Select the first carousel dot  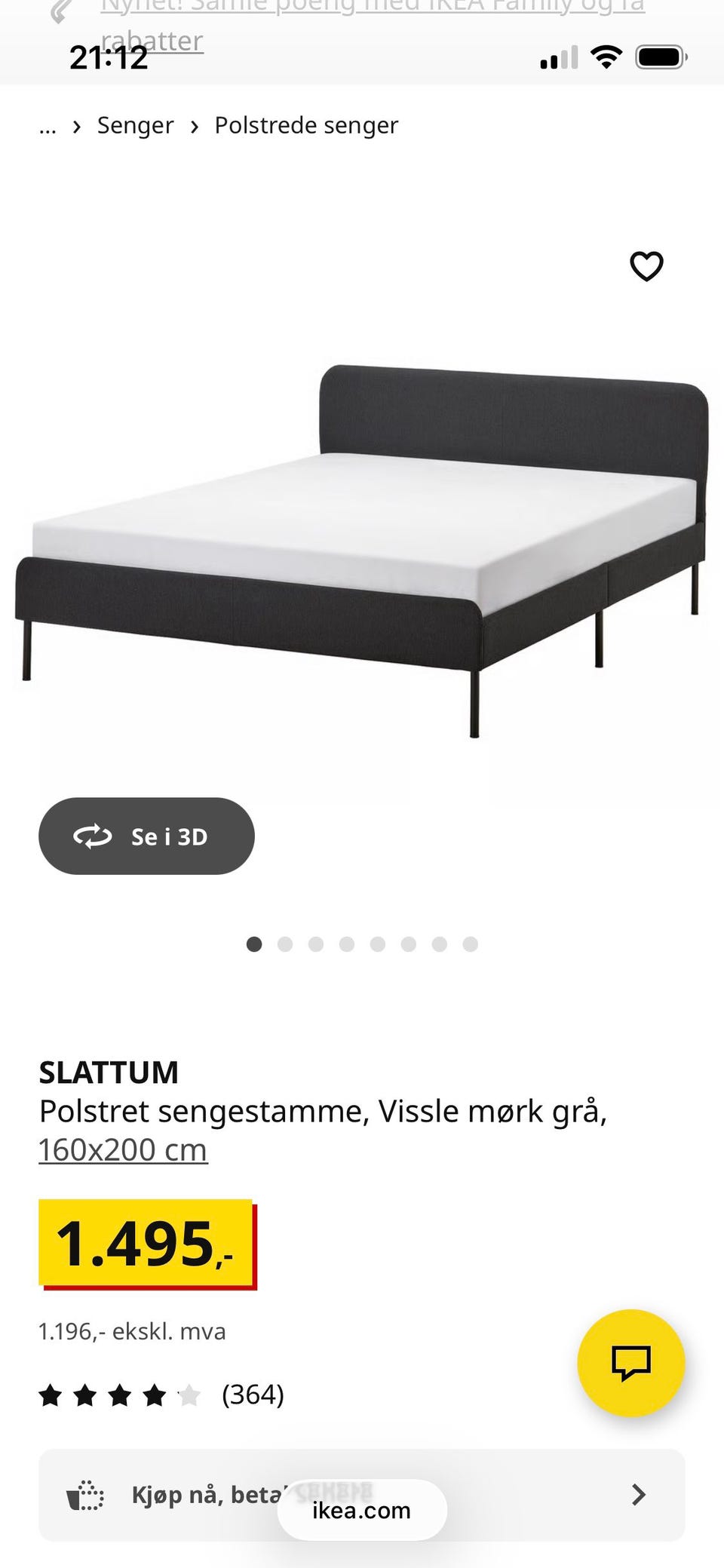253,944
